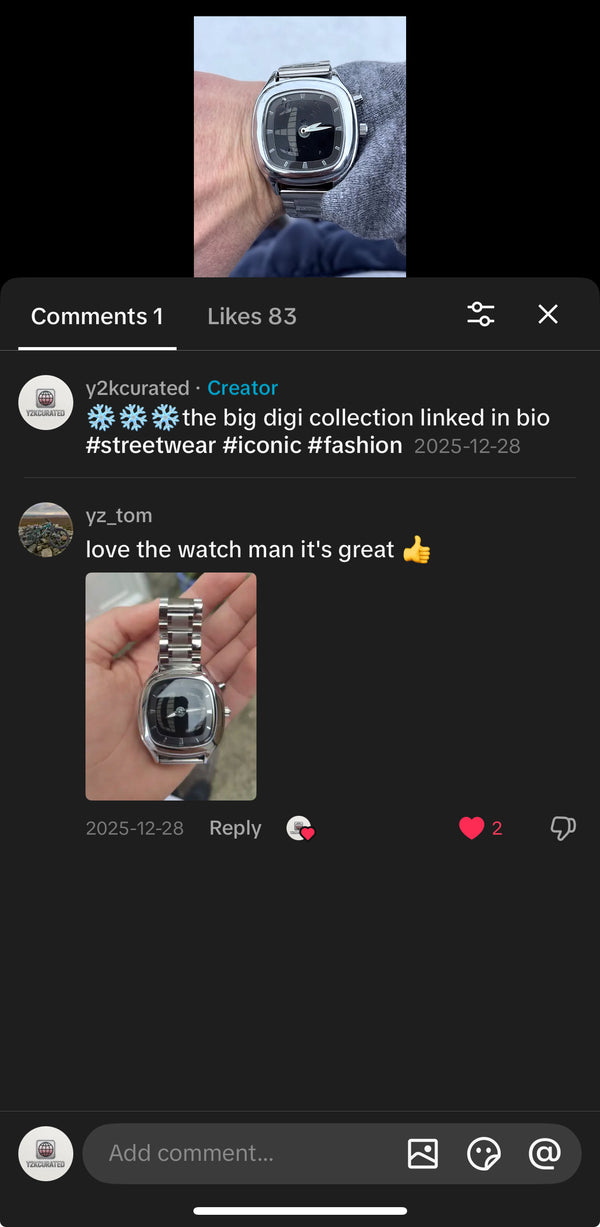Open y2kcurated's profile avatar in comments
This screenshot has height=1227, width=600.
coord(46,402)
